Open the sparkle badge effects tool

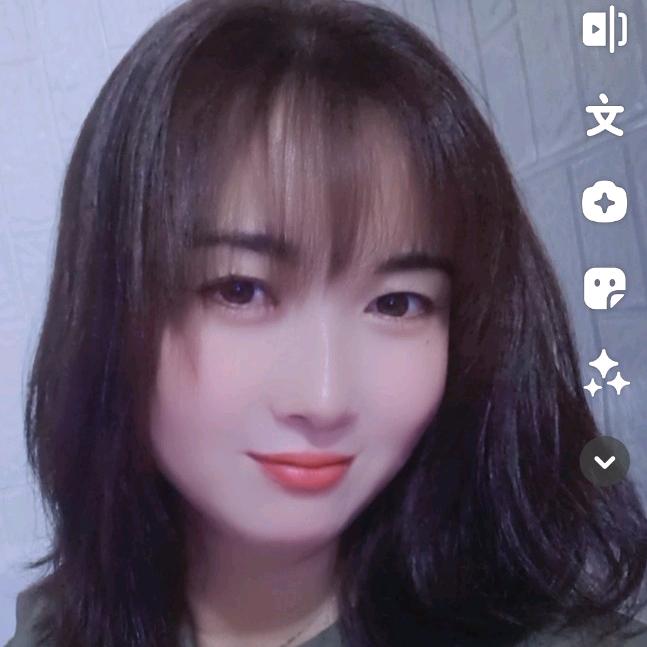[x=605, y=203]
